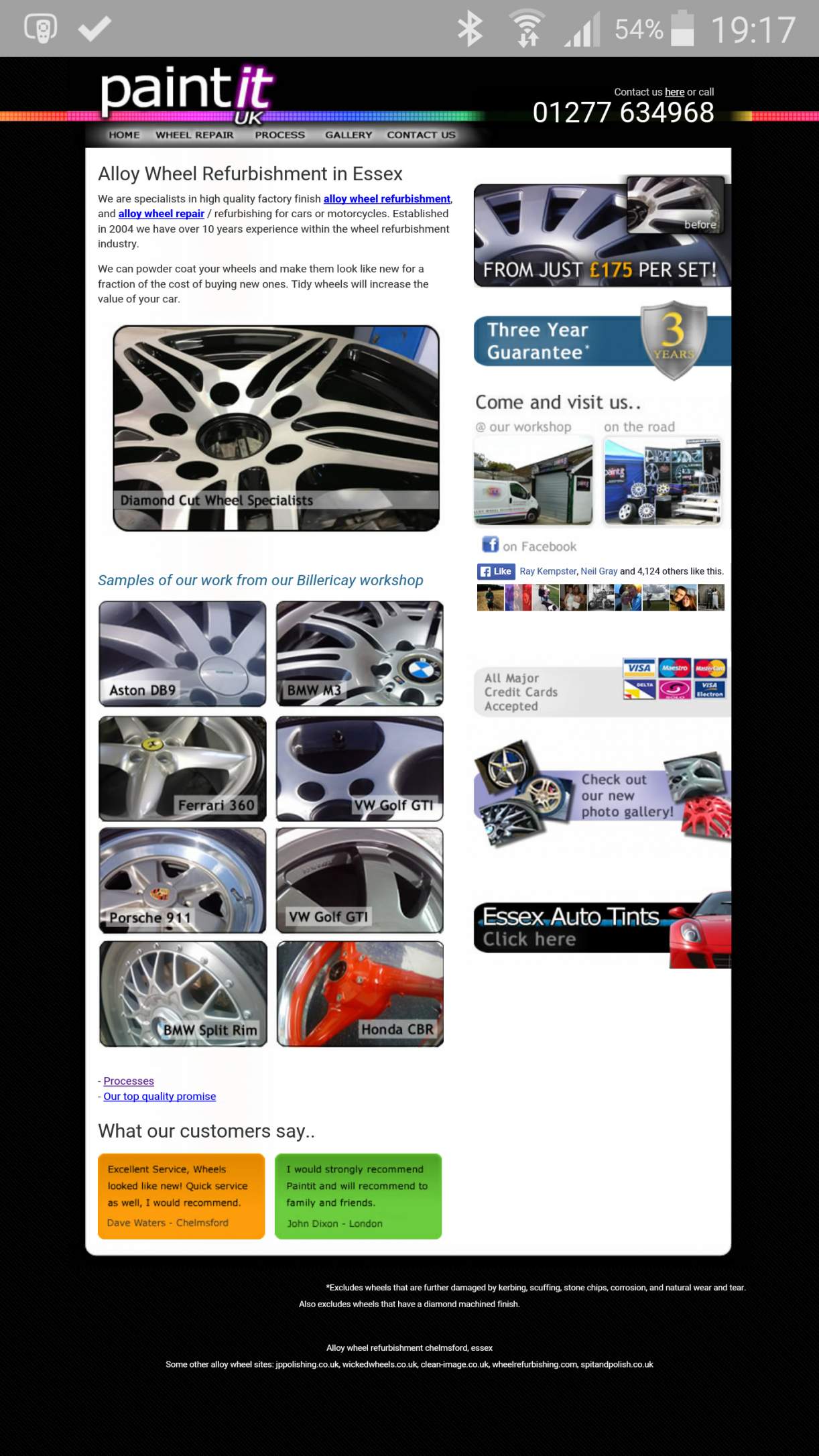Open the HOME navigation item
The width and height of the screenshot is (819, 1456).
coord(124,135)
